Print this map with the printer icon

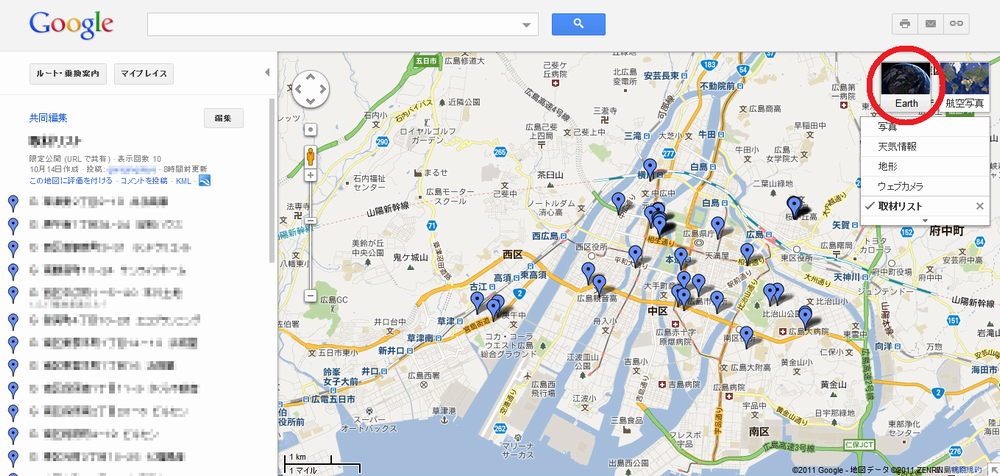pos(904,24)
